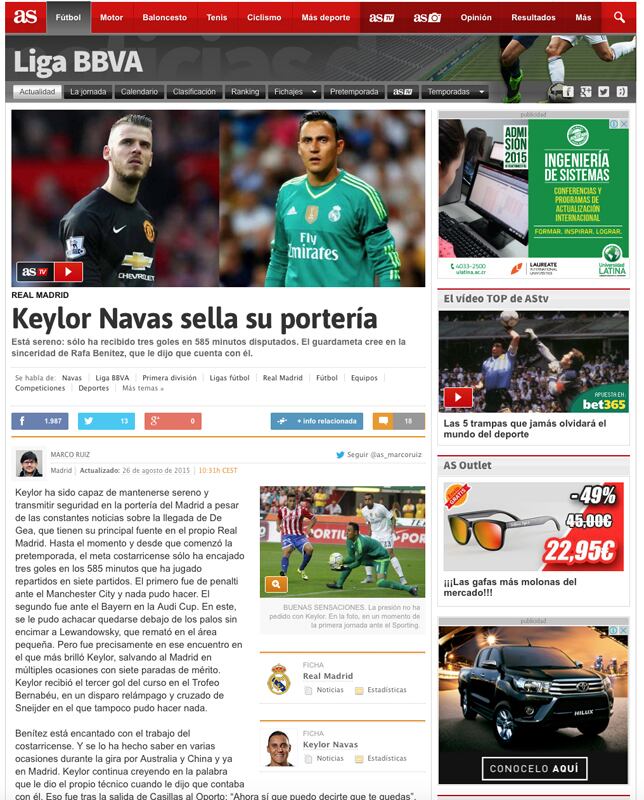
Task: Open the Más deporte section
Action: click(x=326, y=17)
